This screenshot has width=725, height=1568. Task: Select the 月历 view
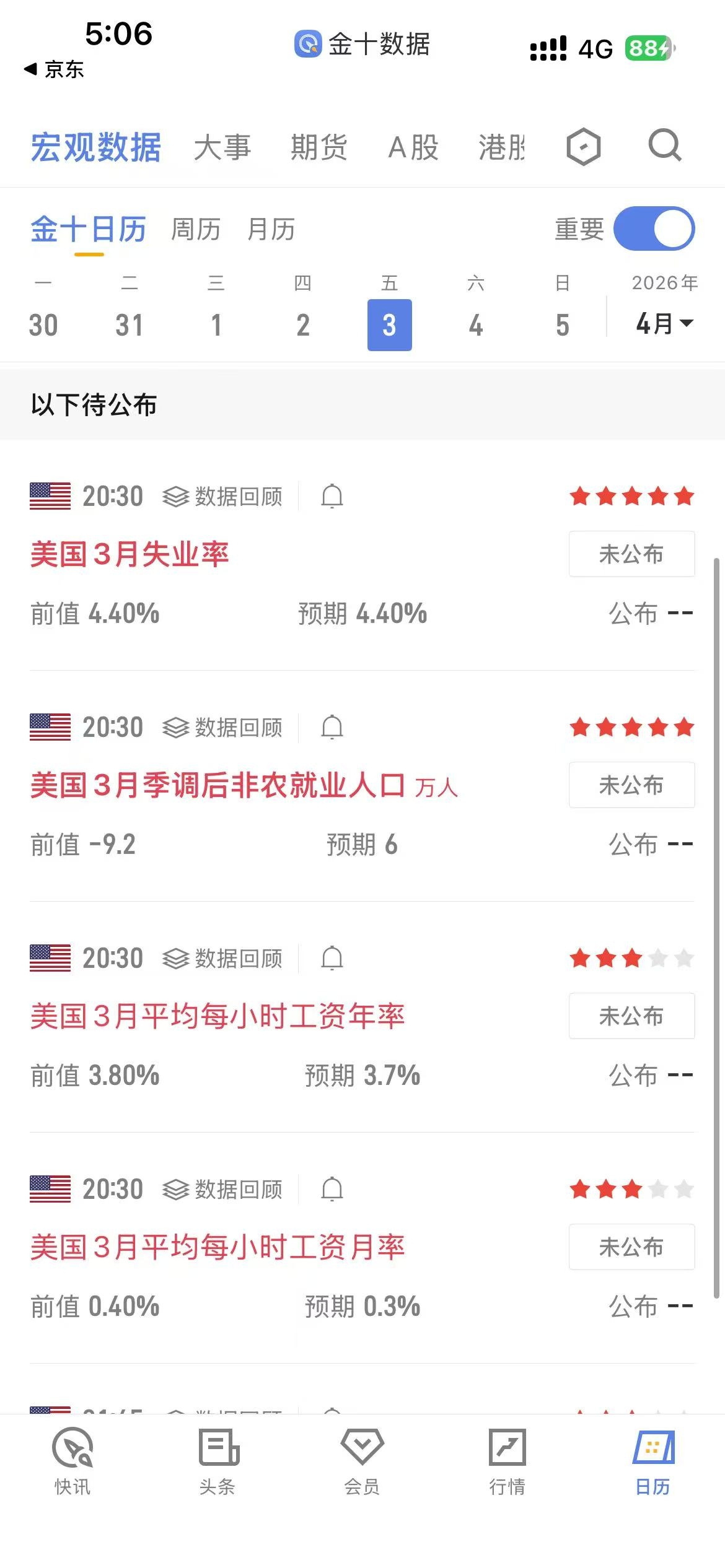click(271, 230)
